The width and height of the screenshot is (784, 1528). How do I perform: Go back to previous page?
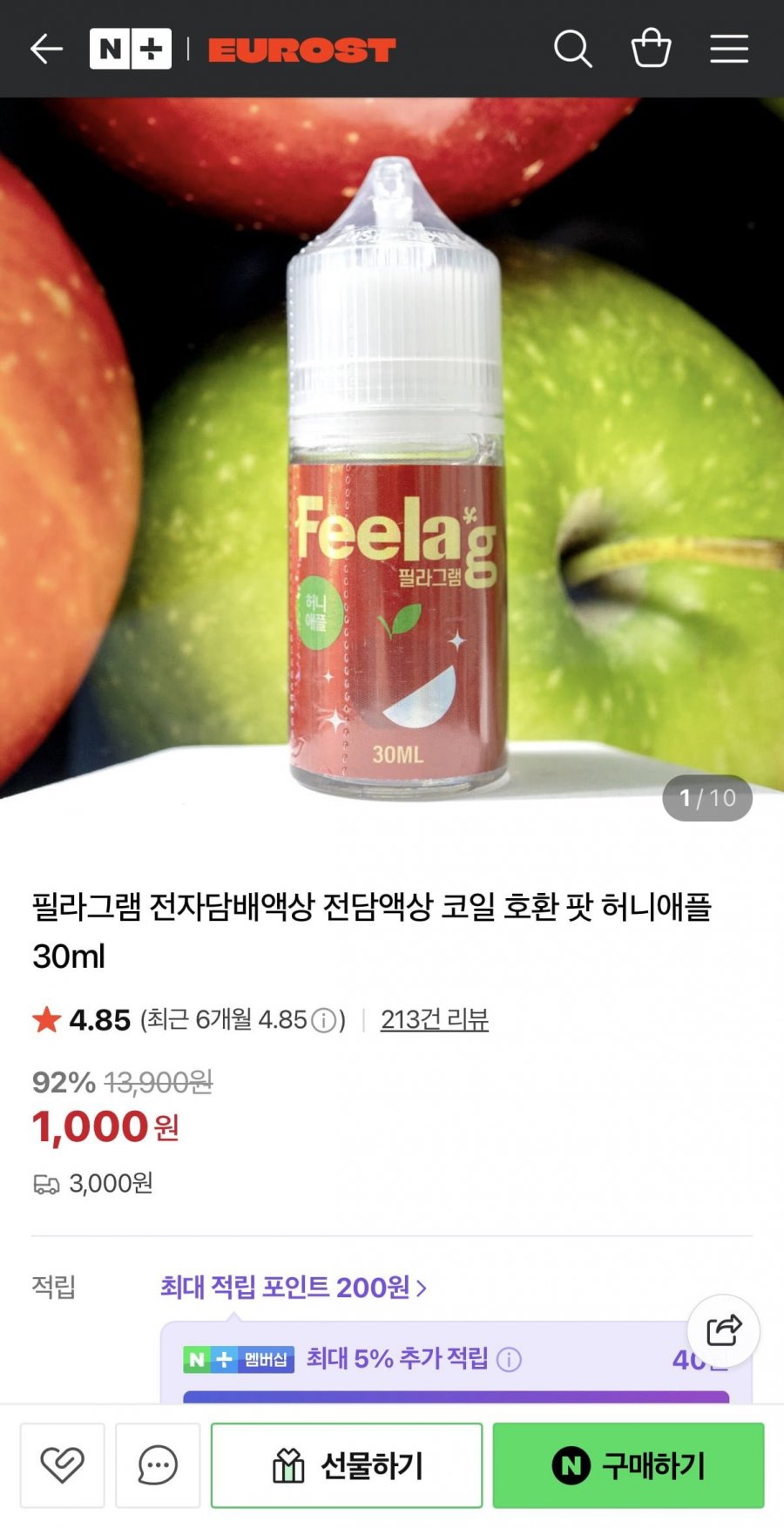point(46,49)
